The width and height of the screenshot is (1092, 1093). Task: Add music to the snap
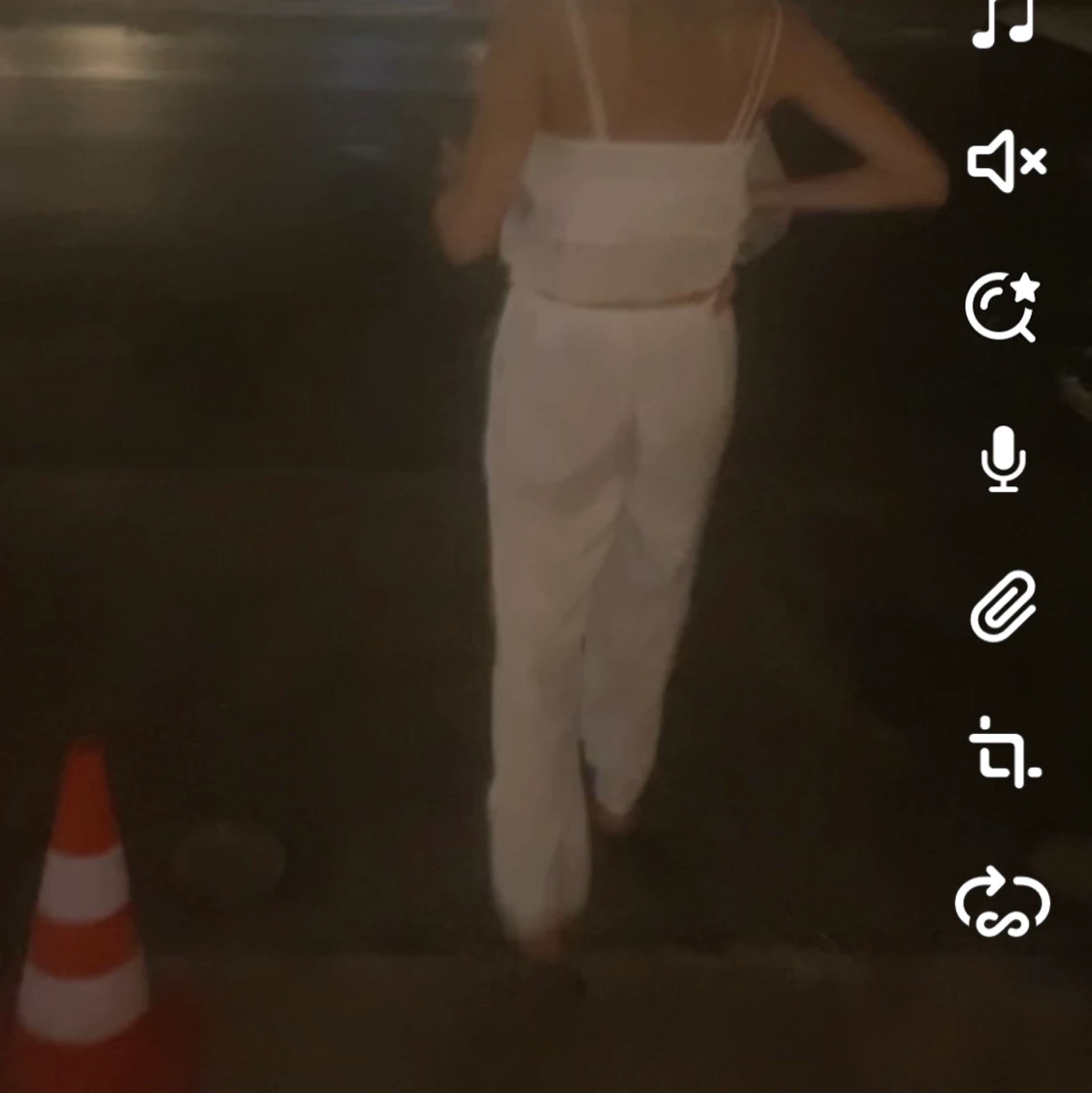(1004, 23)
